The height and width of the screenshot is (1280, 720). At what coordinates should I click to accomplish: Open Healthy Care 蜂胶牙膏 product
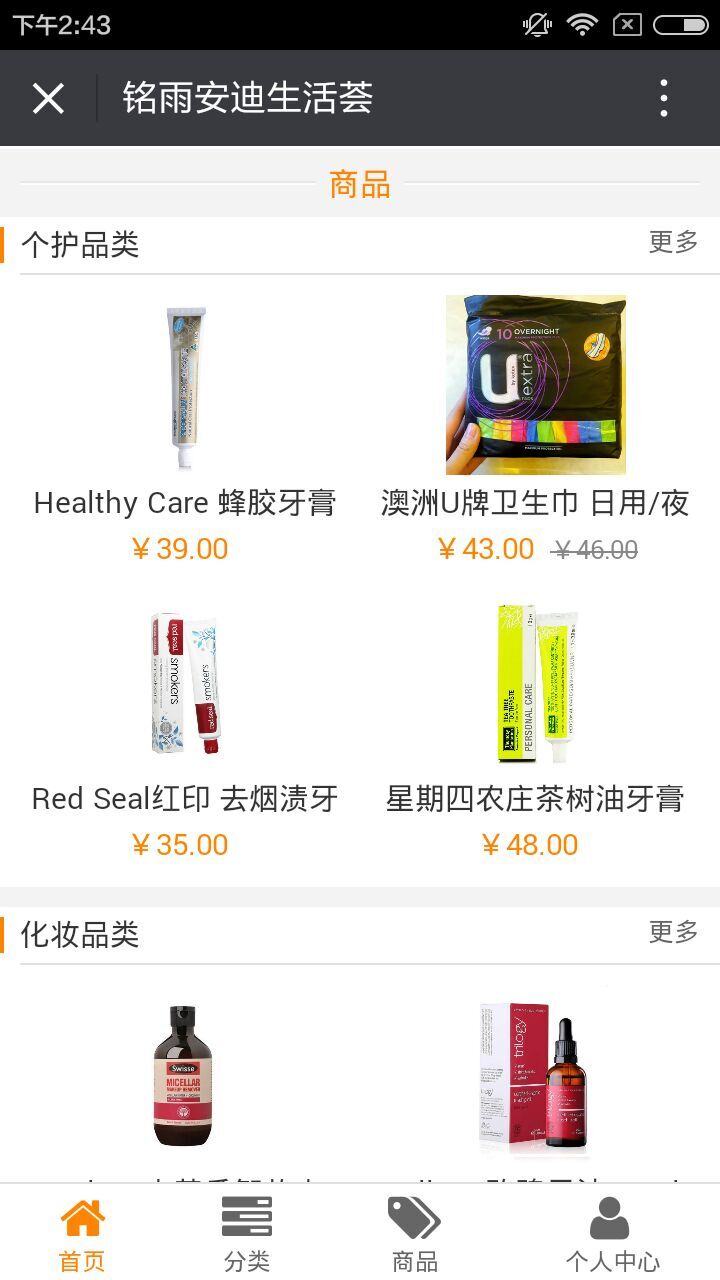pos(185,430)
